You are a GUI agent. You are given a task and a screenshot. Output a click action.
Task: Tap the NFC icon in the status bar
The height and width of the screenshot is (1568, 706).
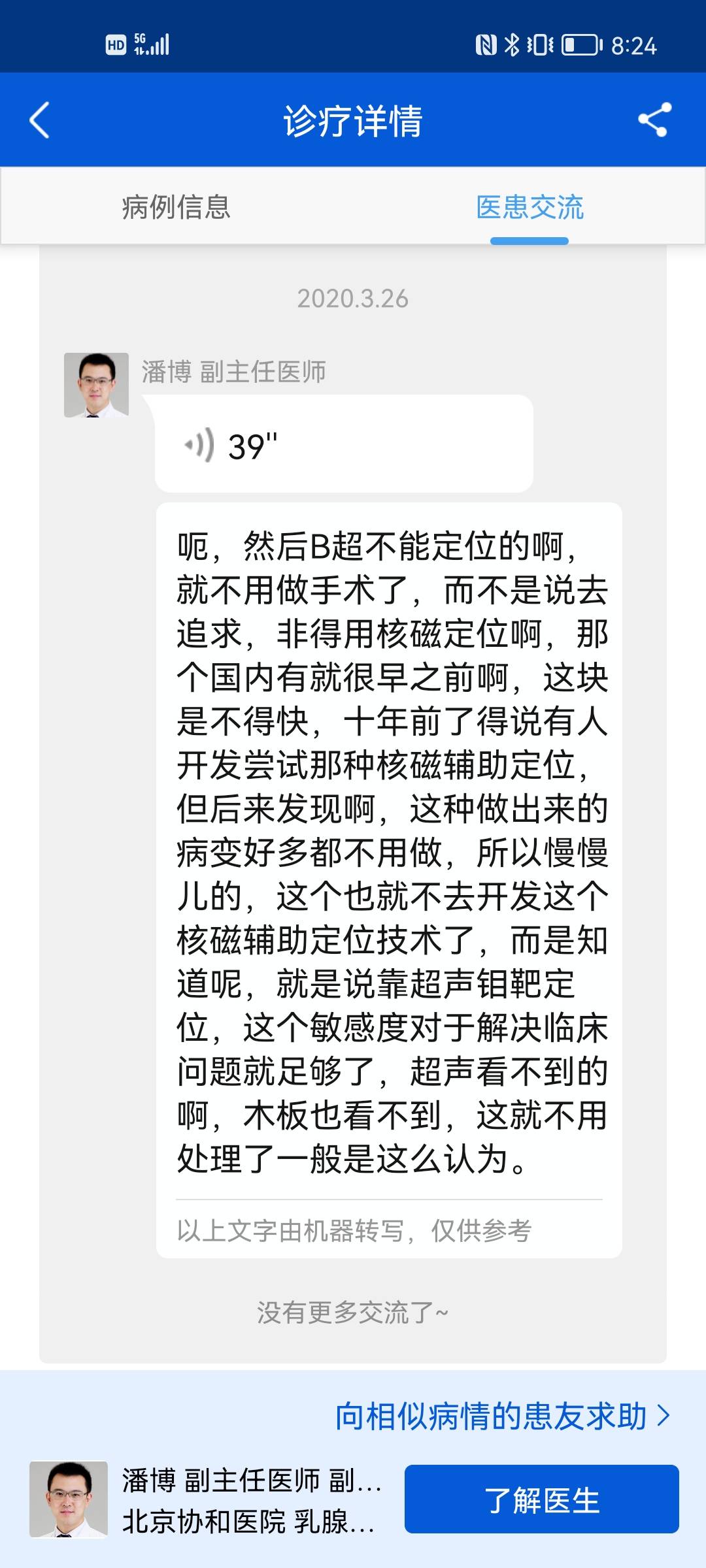click(486, 44)
